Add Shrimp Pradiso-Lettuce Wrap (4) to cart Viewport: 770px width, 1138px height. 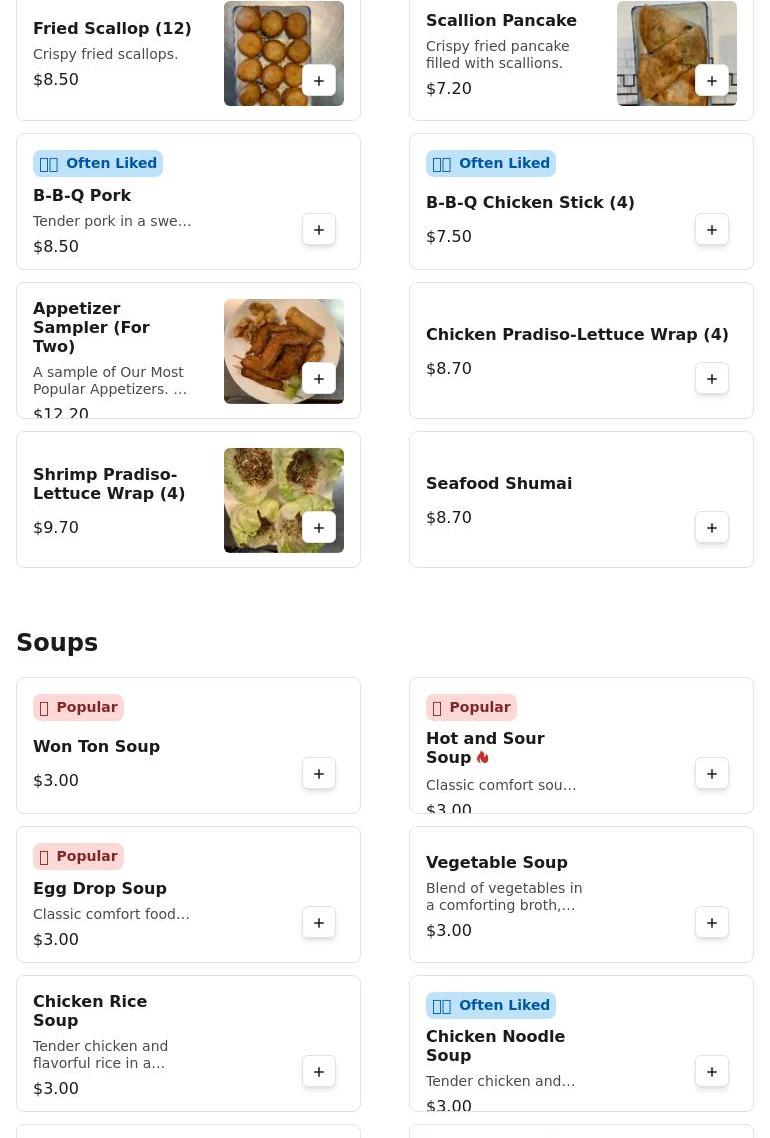click(x=319, y=528)
